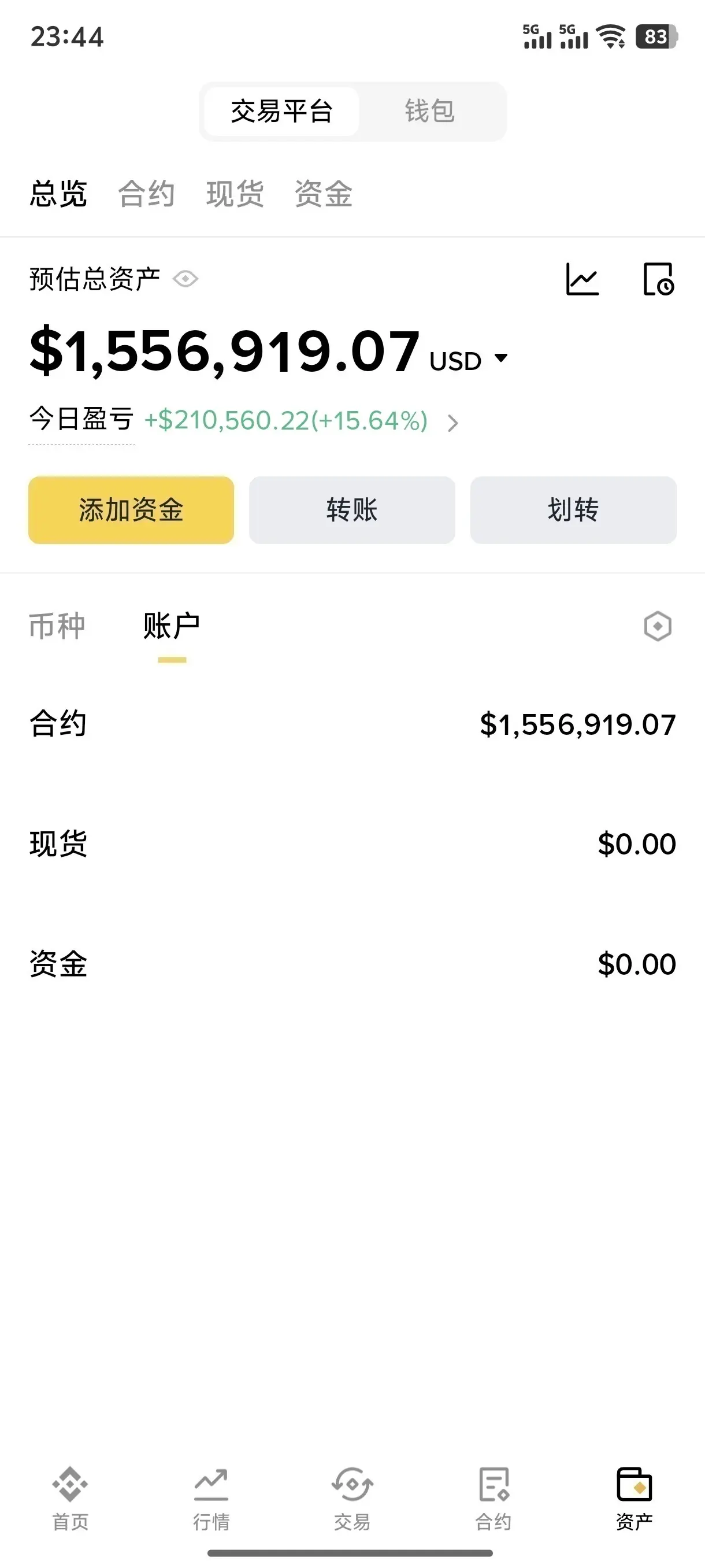
Task: Hide balance with the eye icon
Action: tap(185, 279)
